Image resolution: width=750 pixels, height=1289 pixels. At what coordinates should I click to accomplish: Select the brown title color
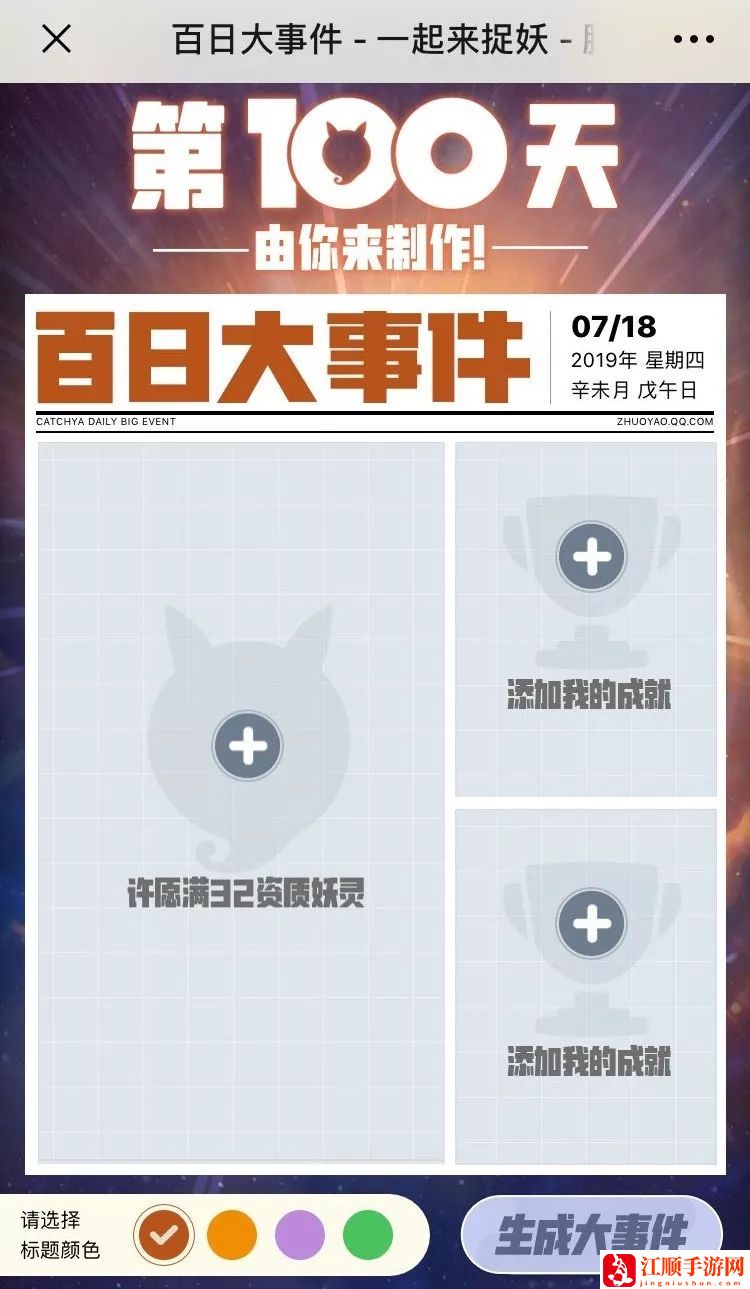click(x=164, y=1236)
